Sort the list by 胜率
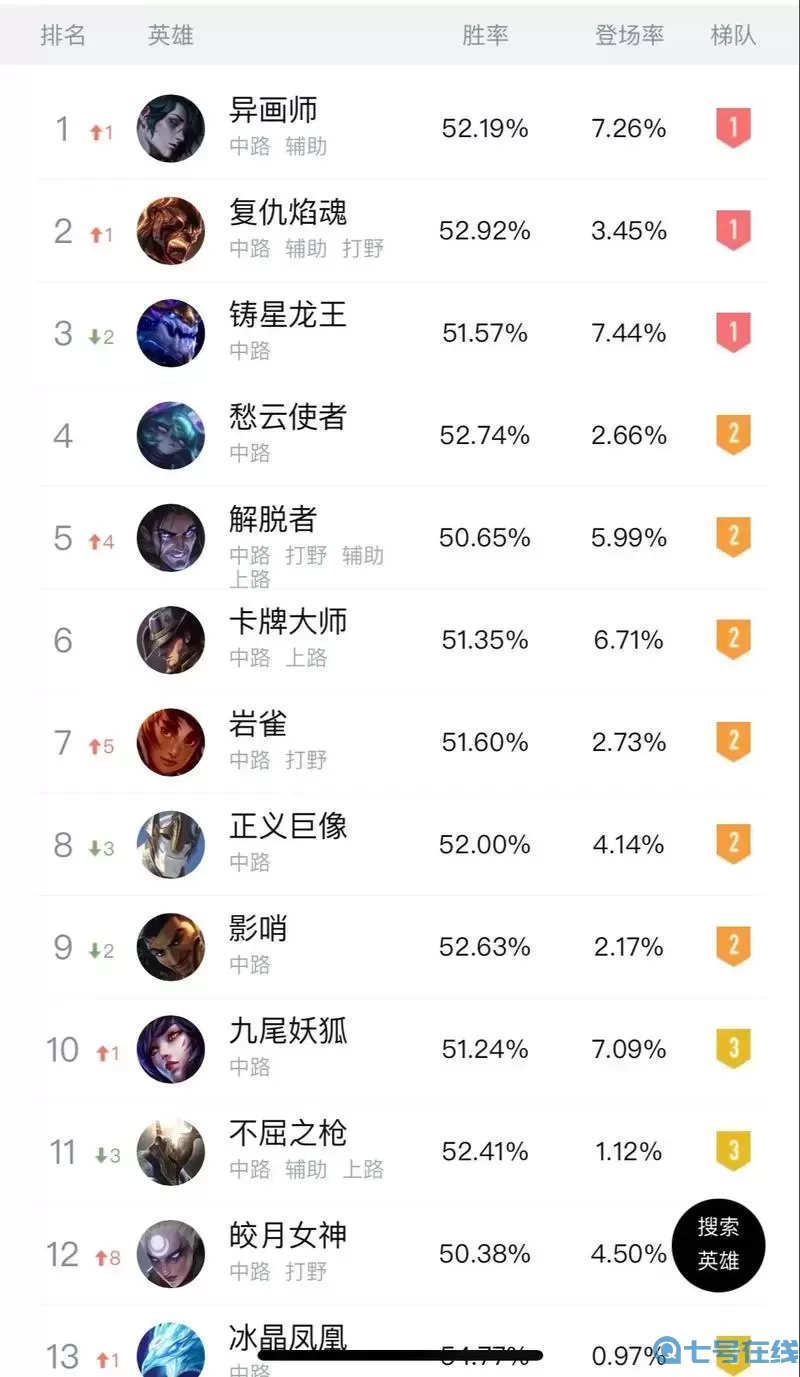The width and height of the screenshot is (800, 1377). (x=485, y=36)
